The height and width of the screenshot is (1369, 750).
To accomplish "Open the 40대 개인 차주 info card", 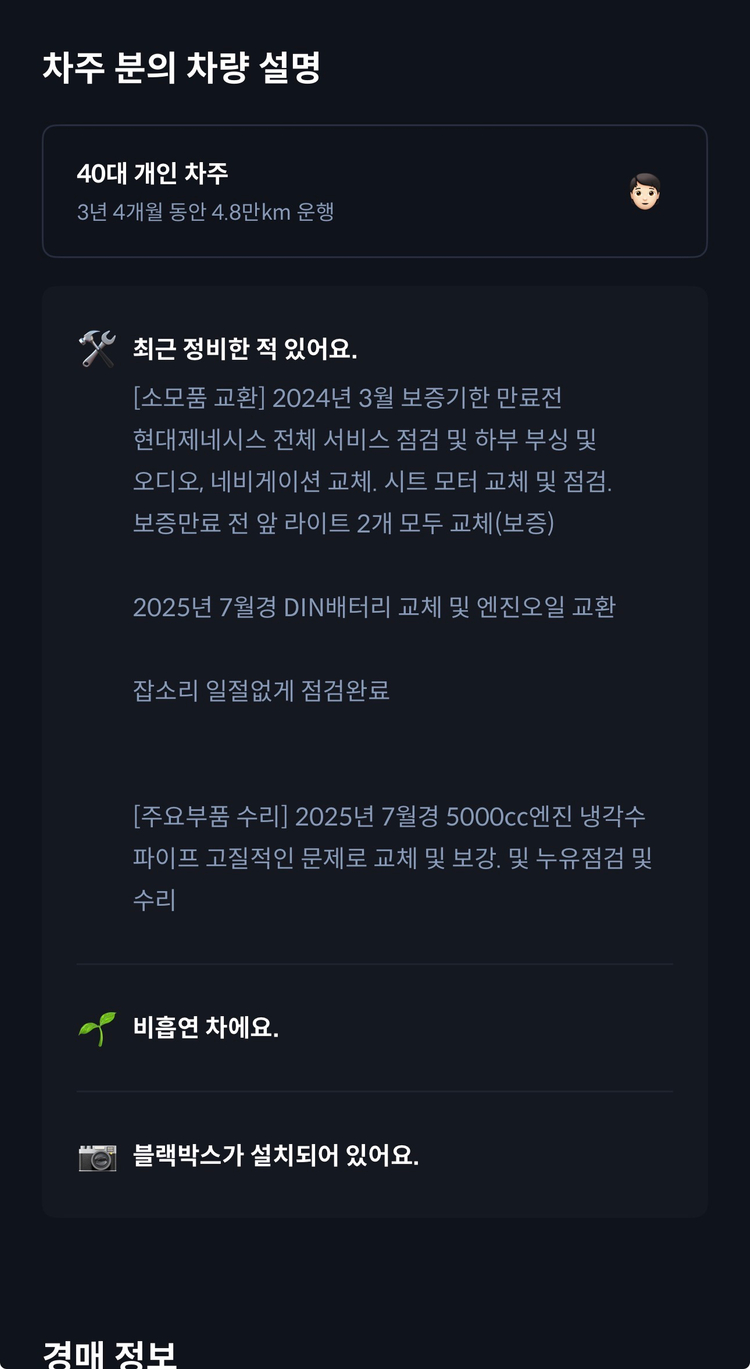I will pyautogui.click(x=375, y=191).
